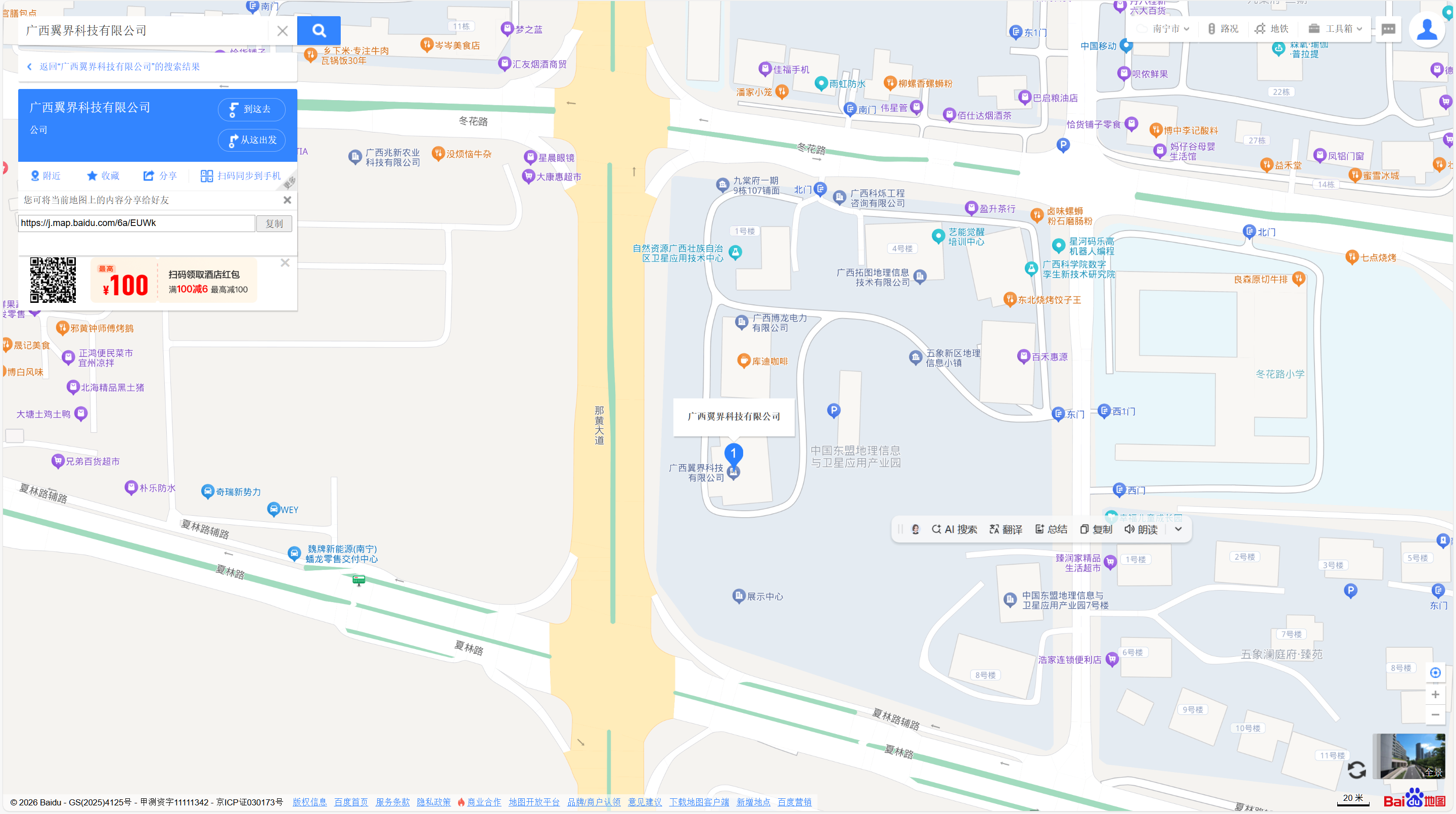The image size is (1456, 814).
Task: Show the 地铁 subway map
Action: (1272, 29)
